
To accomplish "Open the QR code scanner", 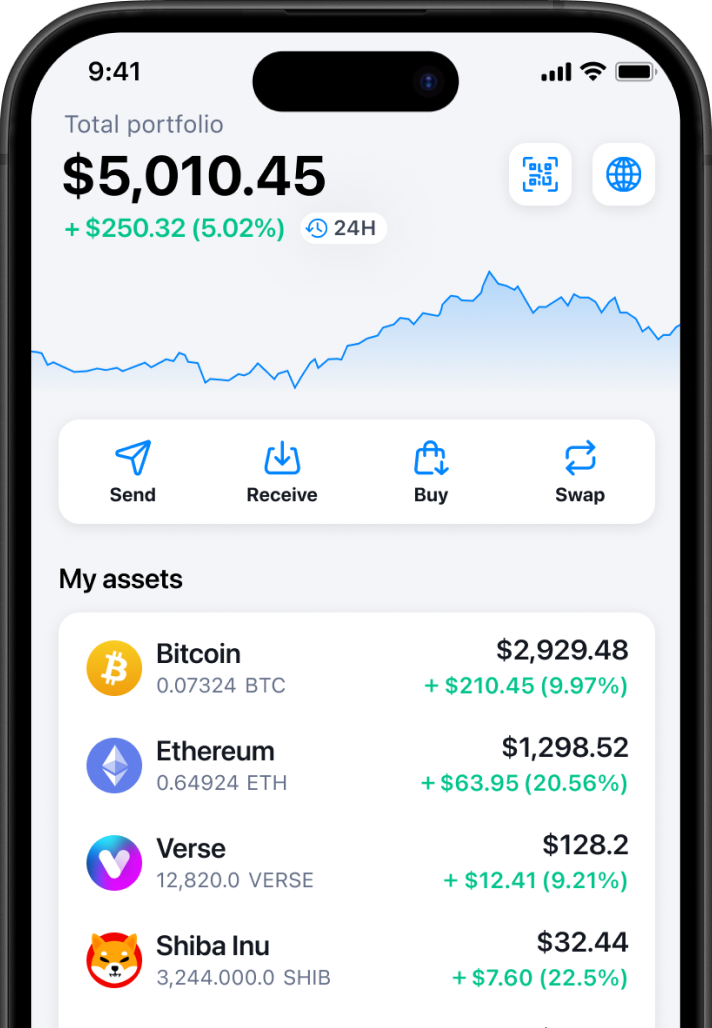I will pyautogui.click(x=540, y=175).
